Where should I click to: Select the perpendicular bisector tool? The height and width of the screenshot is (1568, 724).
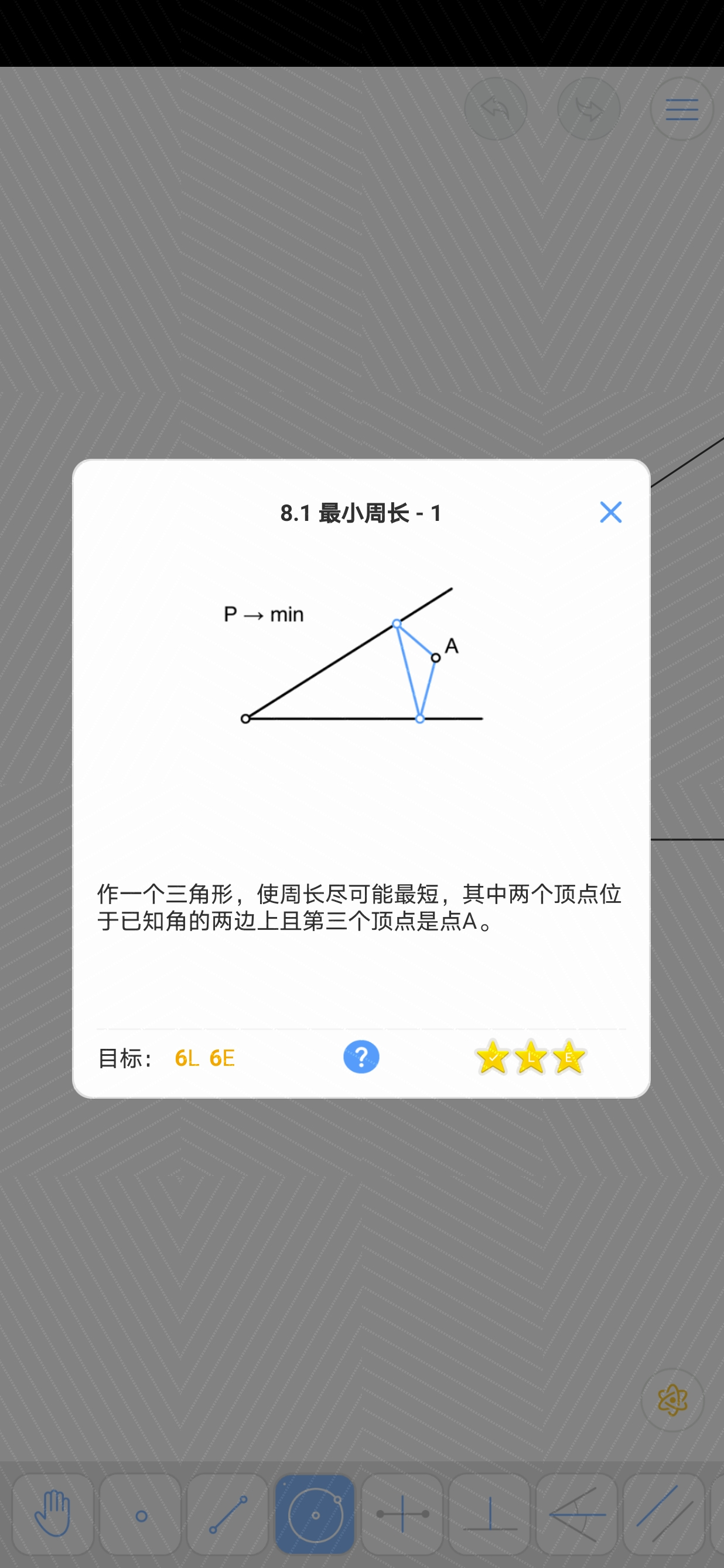click(x=402, y=1514)
